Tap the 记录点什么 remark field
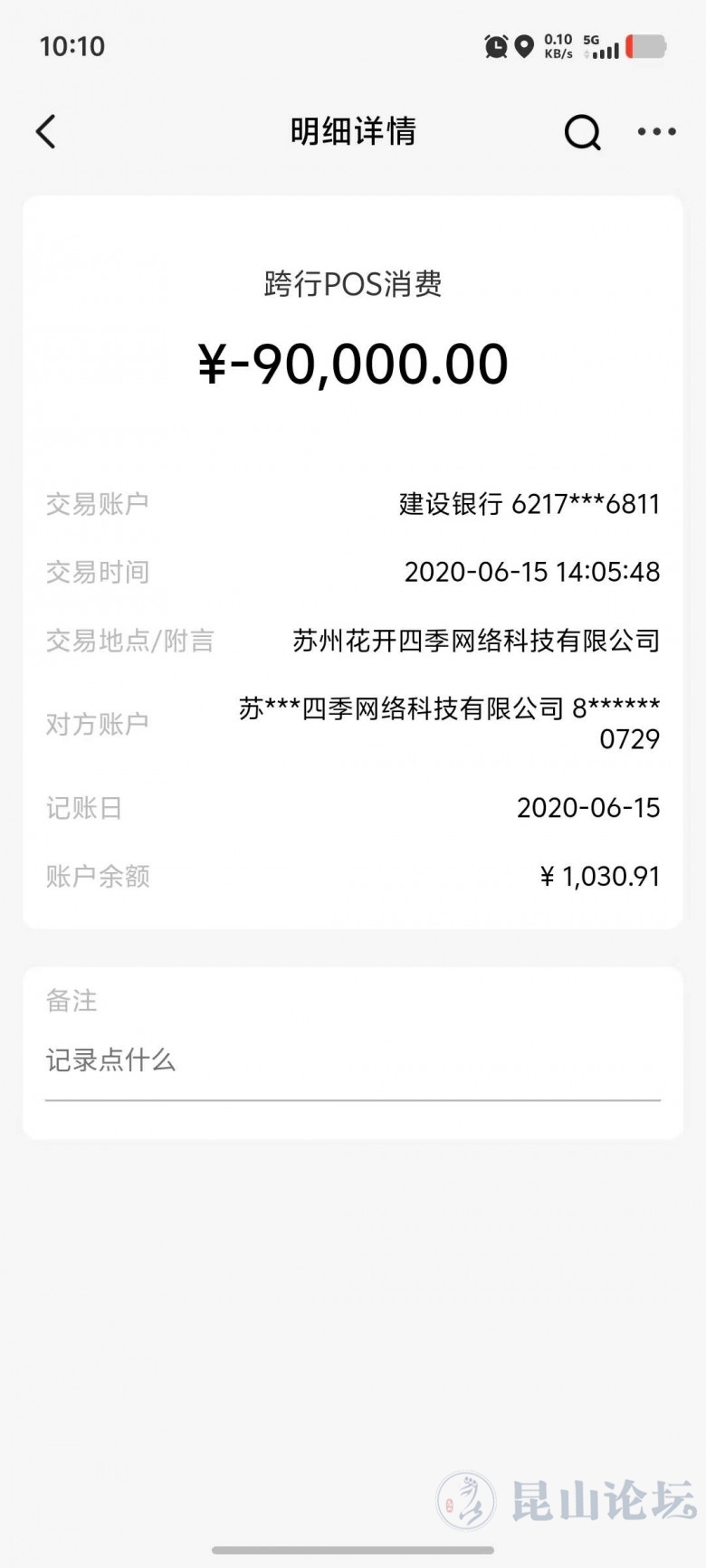The width and height of the screenshot is (706, 1568). [x=352, y=1060]
